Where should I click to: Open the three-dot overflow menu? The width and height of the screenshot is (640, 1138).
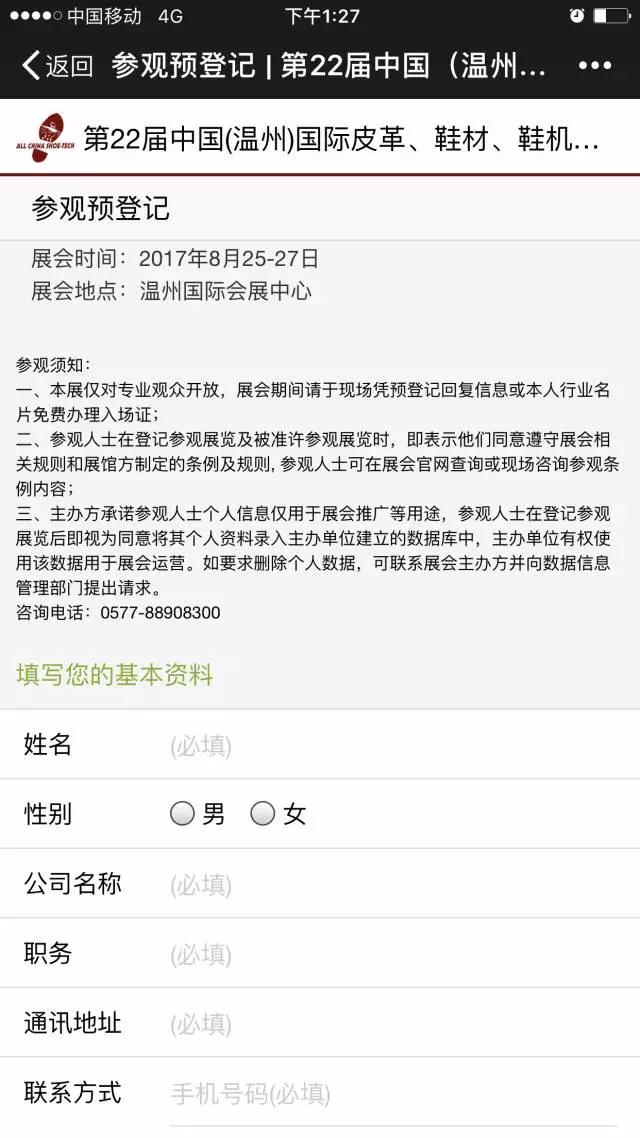click(x=595, y=65)
